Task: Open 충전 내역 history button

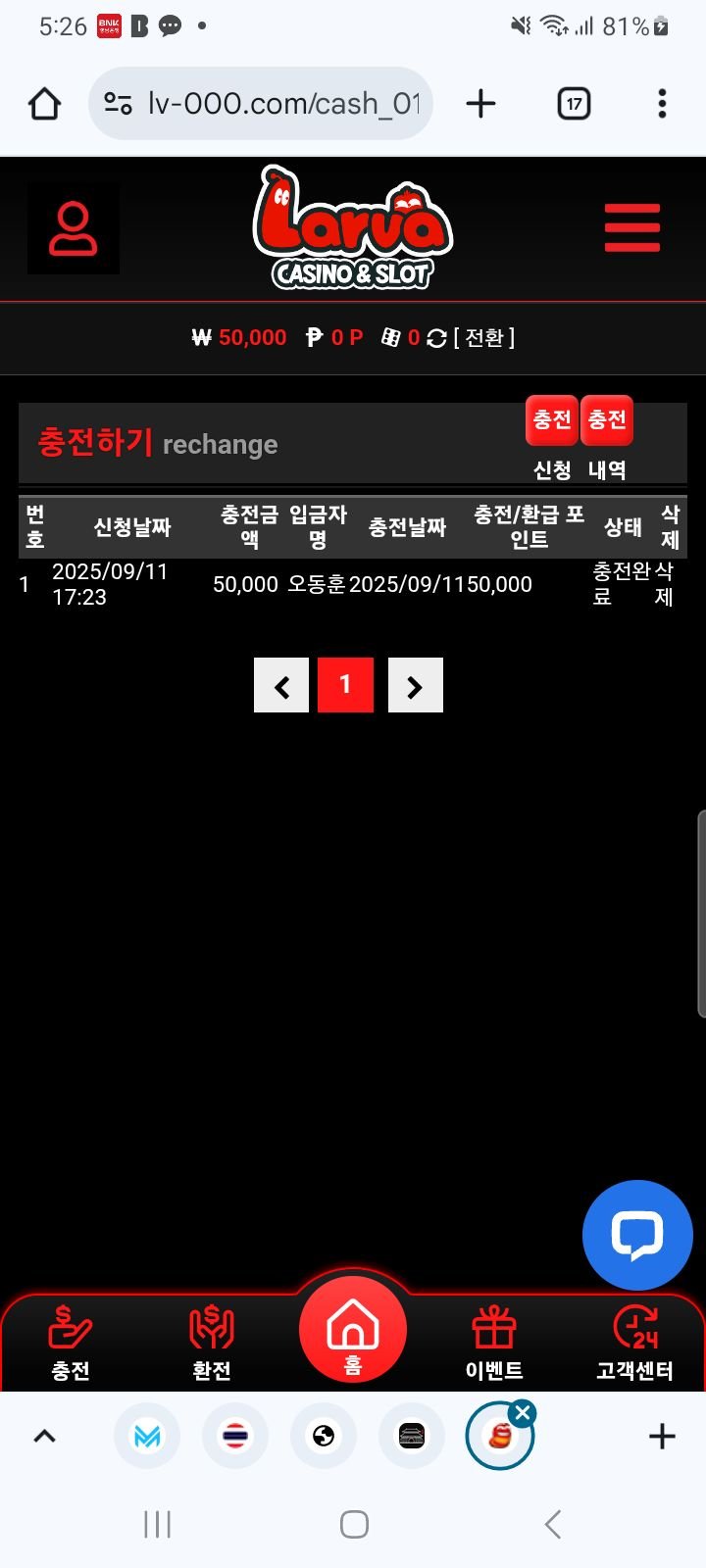Action: (607, 420)
